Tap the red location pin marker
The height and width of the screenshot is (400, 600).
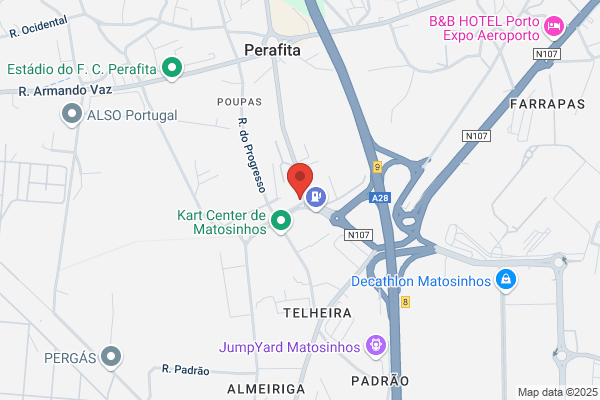300,180
